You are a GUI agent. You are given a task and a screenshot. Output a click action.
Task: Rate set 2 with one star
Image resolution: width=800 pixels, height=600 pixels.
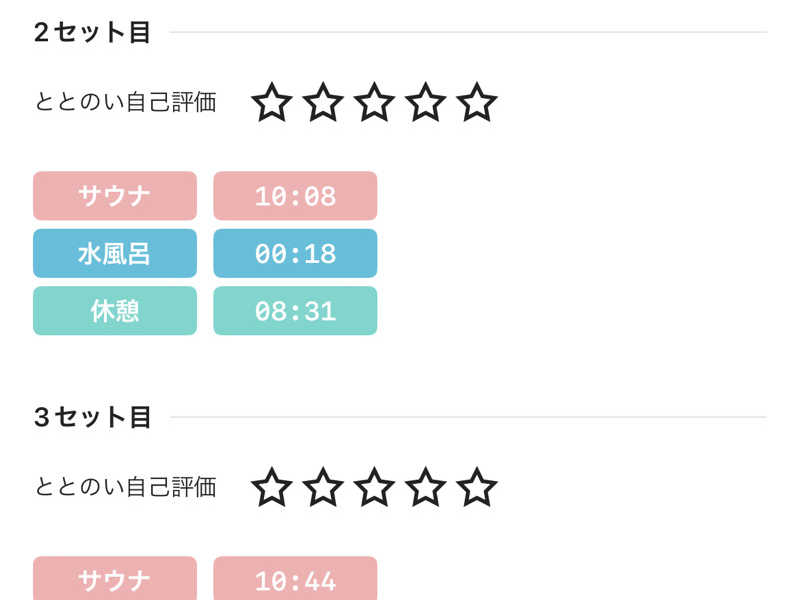[271, 102]
